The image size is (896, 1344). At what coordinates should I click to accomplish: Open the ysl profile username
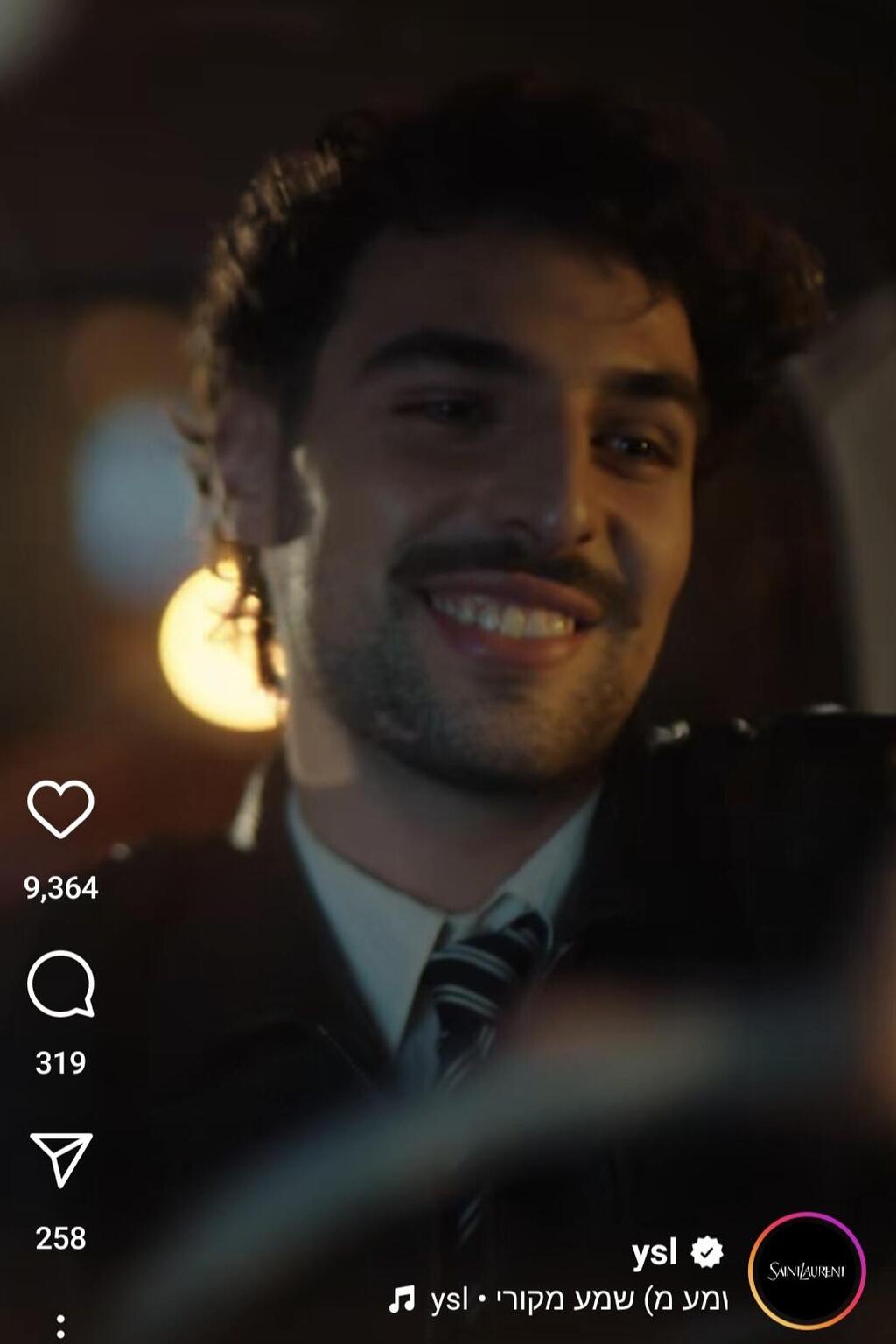654,1253
